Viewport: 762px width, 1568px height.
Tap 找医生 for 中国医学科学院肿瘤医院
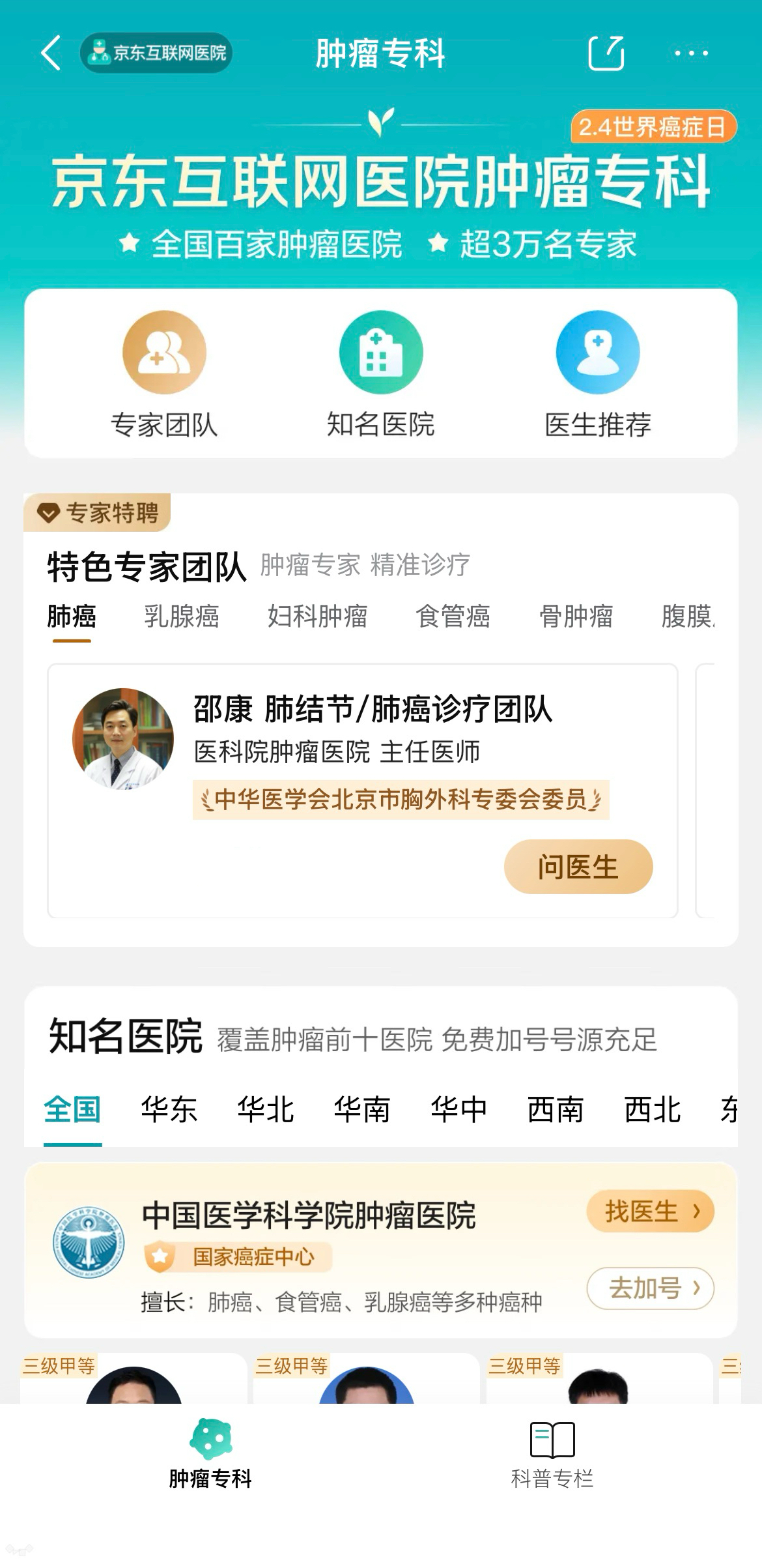[650, 1212]
